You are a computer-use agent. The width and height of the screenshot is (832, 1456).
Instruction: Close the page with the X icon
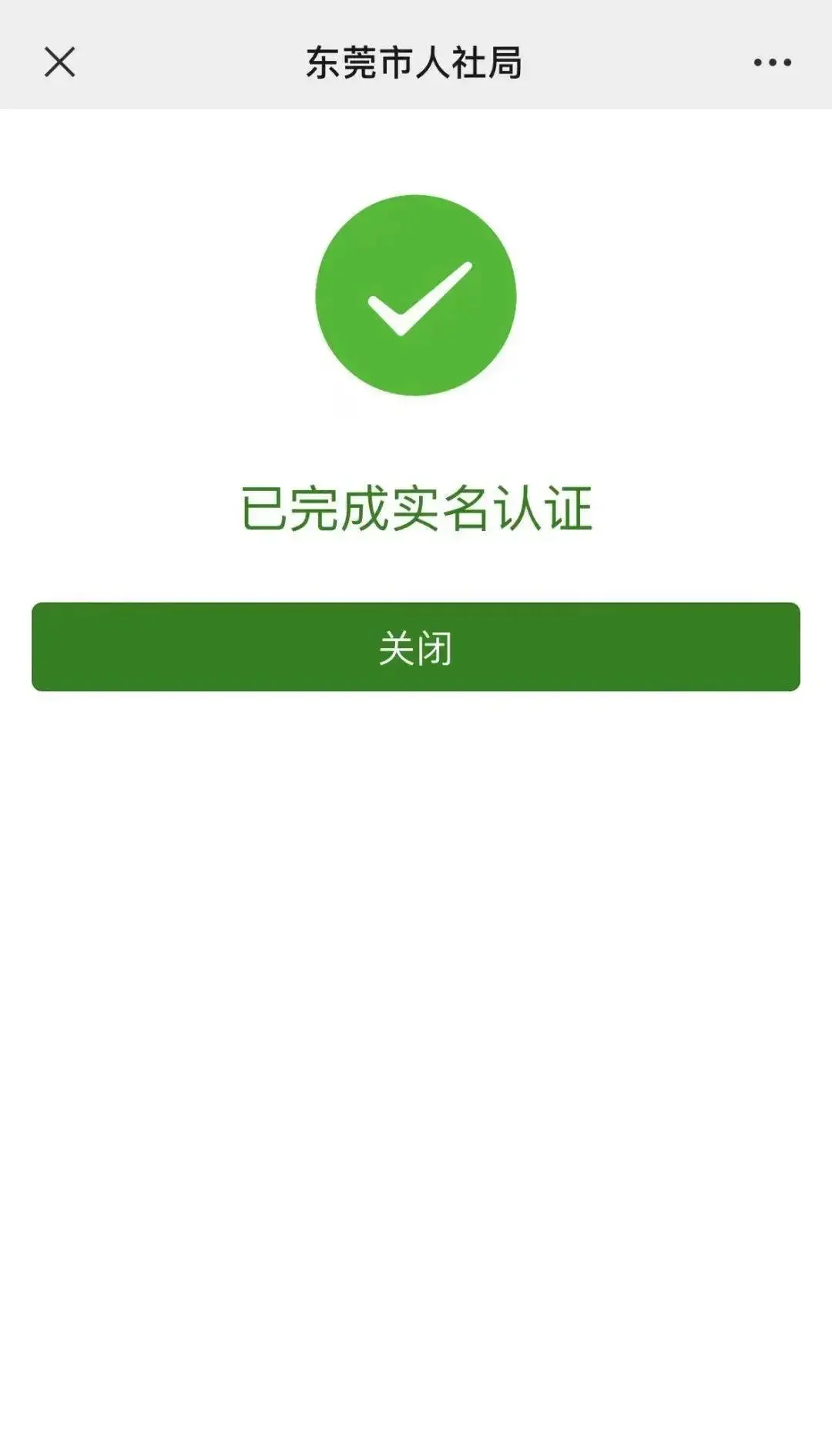pyautogui.click(x=59, y=62)
